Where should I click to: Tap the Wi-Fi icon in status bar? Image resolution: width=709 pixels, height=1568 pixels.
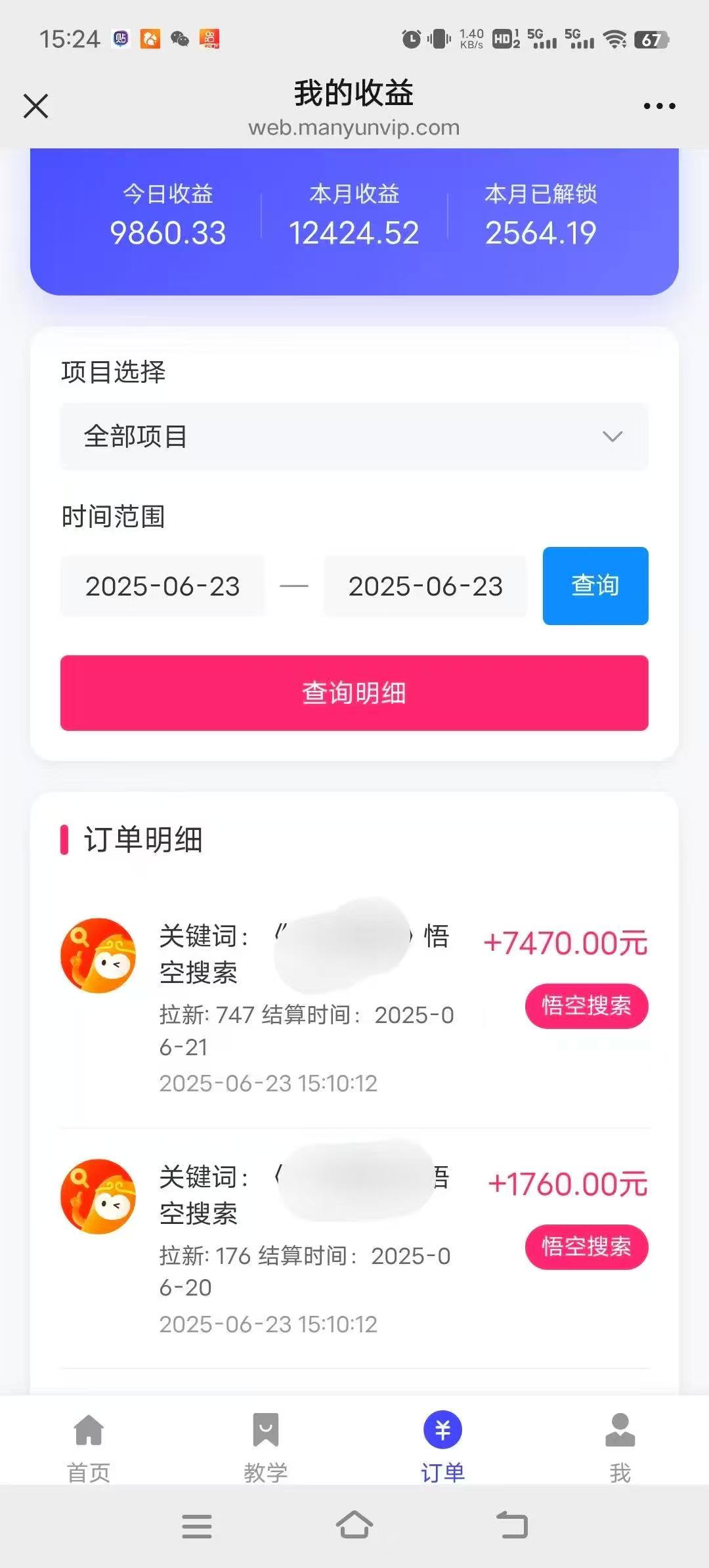click(x=616, y=39)
